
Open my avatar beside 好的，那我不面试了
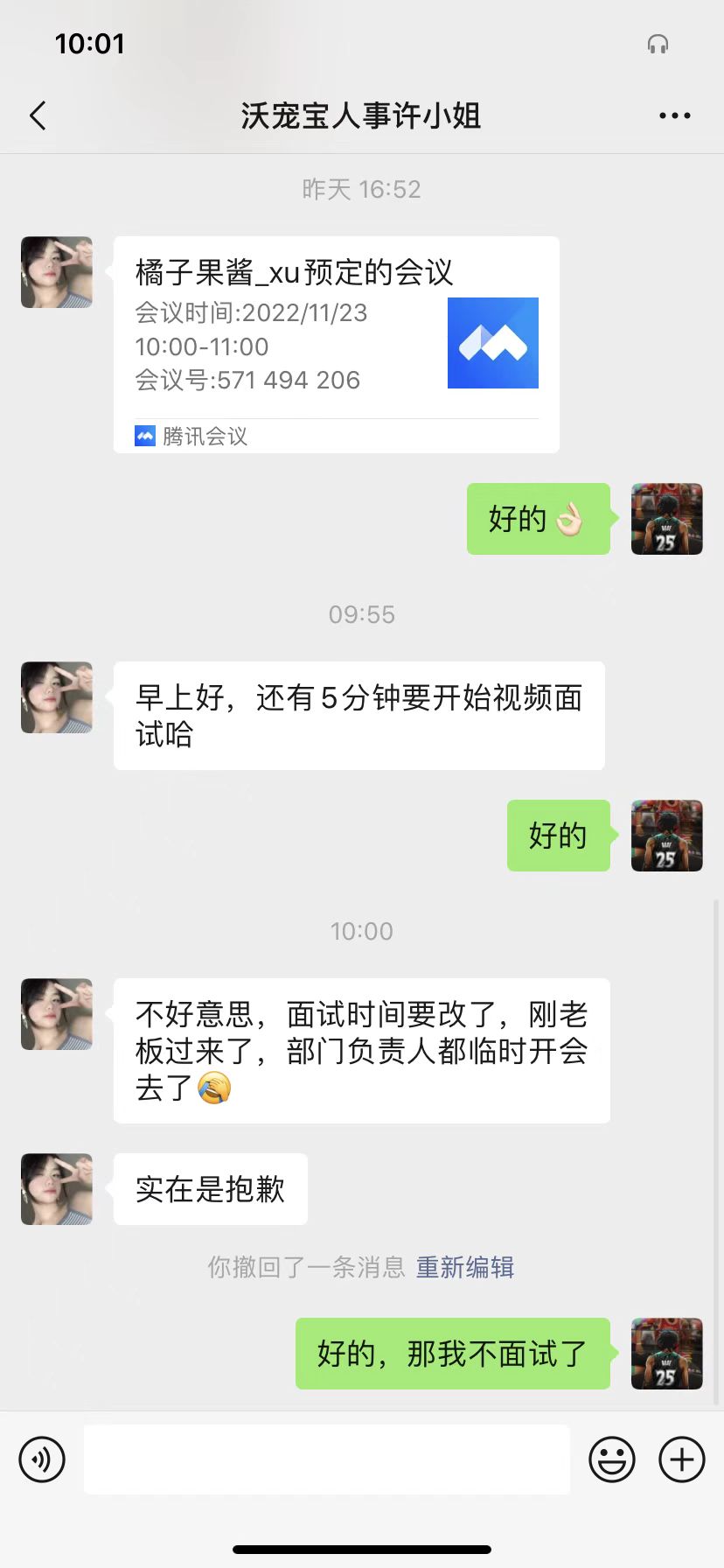666,1354
